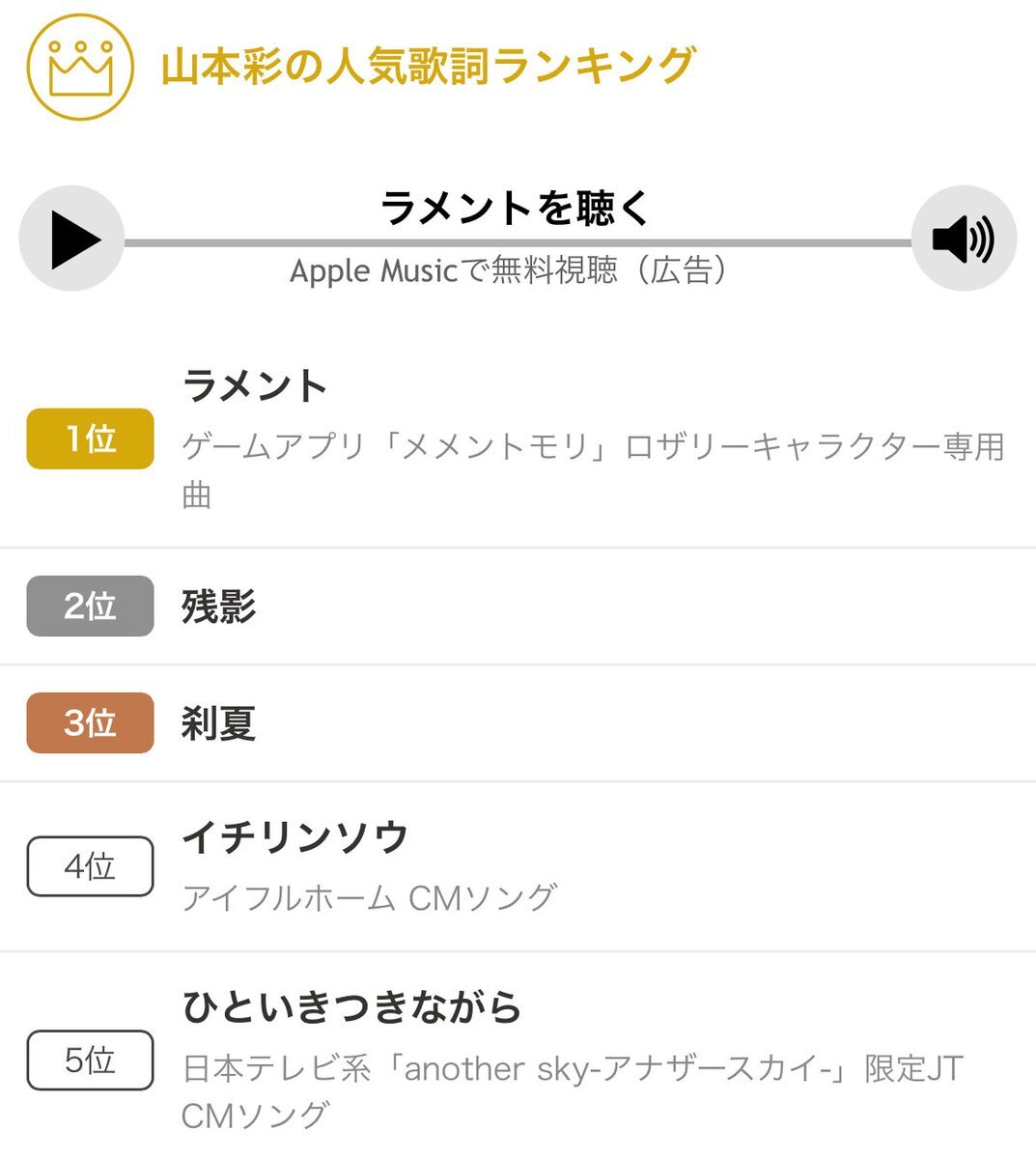The image size is (1036, 1159).
Task: View lyrics for イチリンソウ
Action: click(295, 837)
